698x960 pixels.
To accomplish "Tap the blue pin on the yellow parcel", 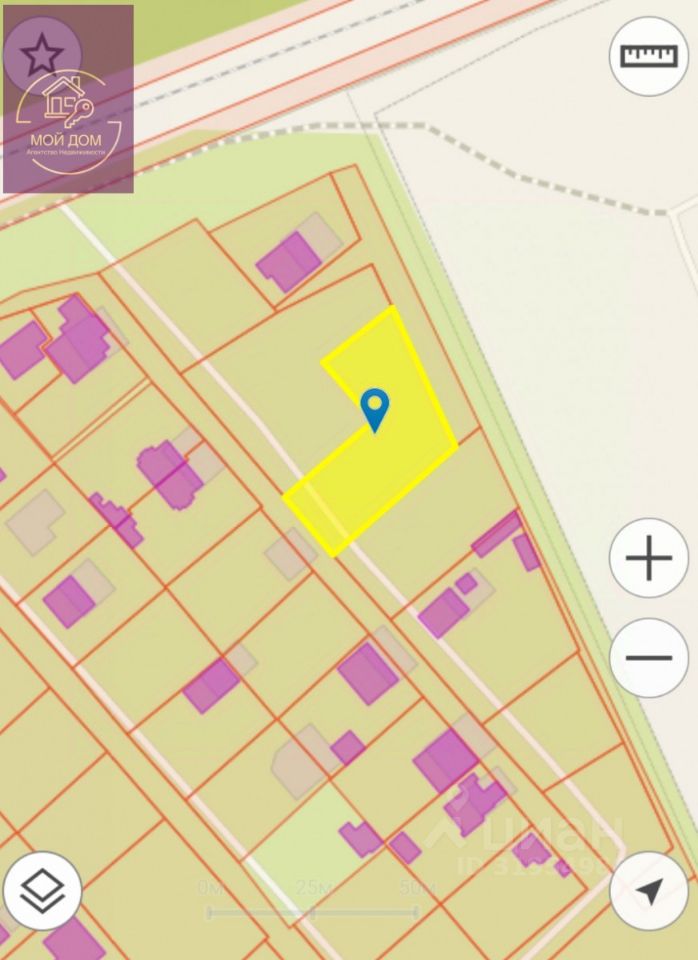I will point(374,409).
